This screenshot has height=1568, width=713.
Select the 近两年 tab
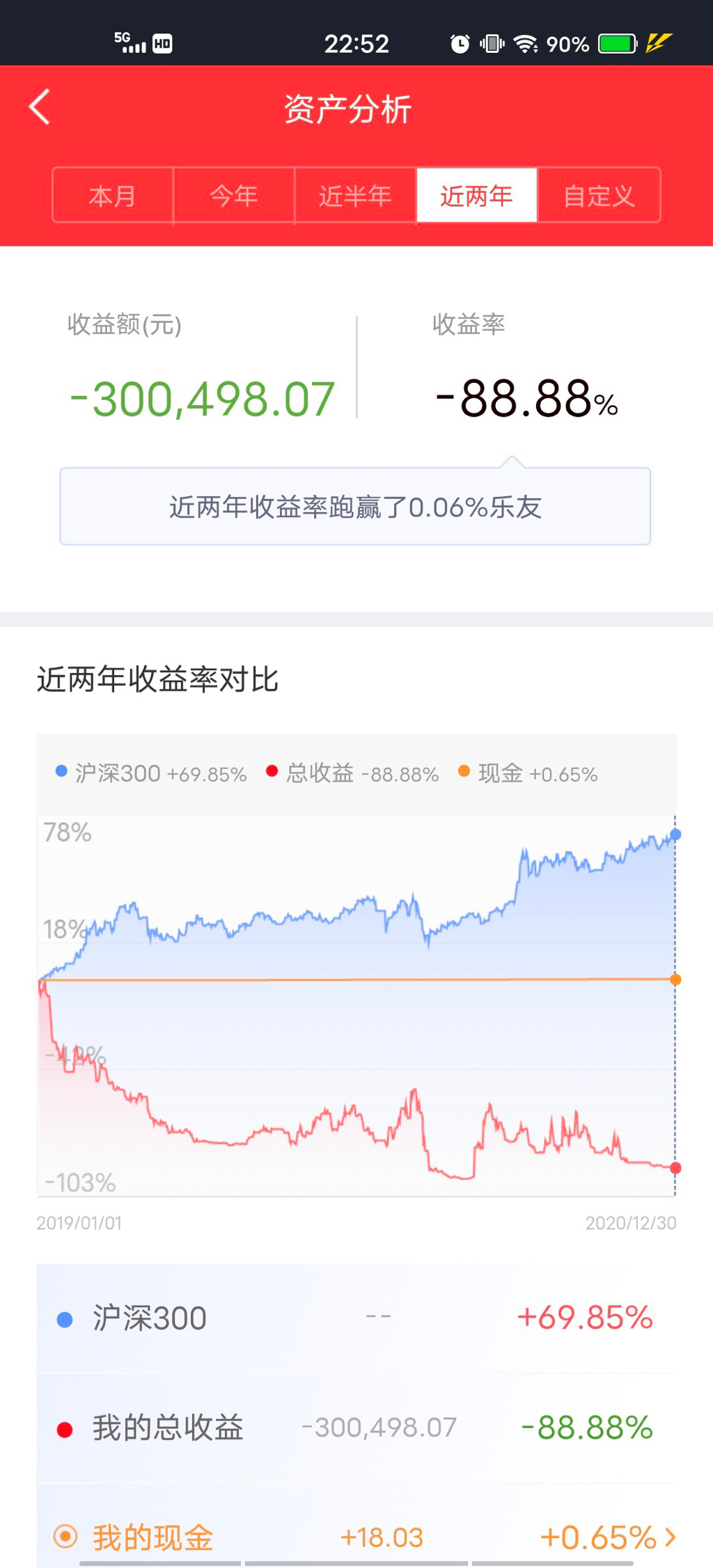[x=476, y=196]
